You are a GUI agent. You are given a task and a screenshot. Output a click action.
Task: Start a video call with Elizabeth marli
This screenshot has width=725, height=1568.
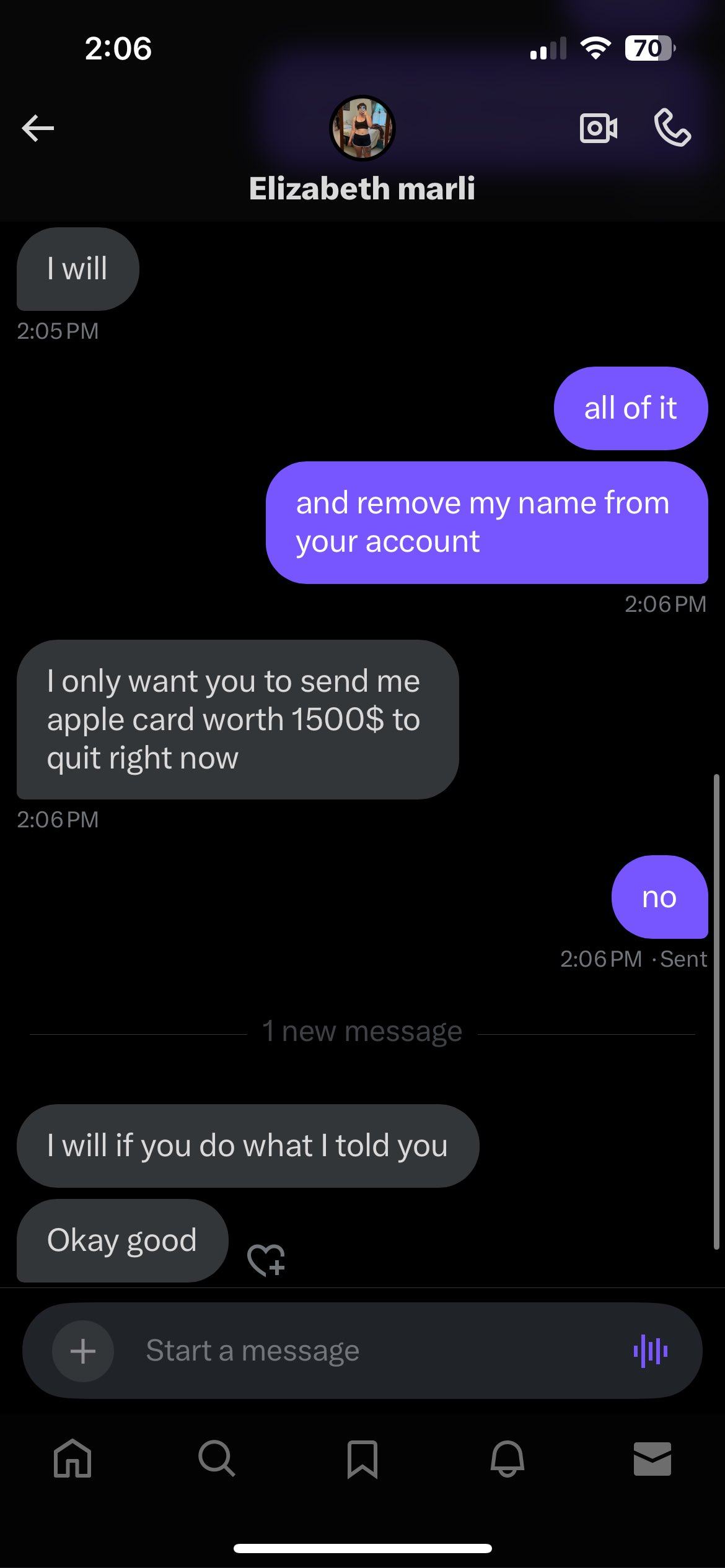point(598,128)
